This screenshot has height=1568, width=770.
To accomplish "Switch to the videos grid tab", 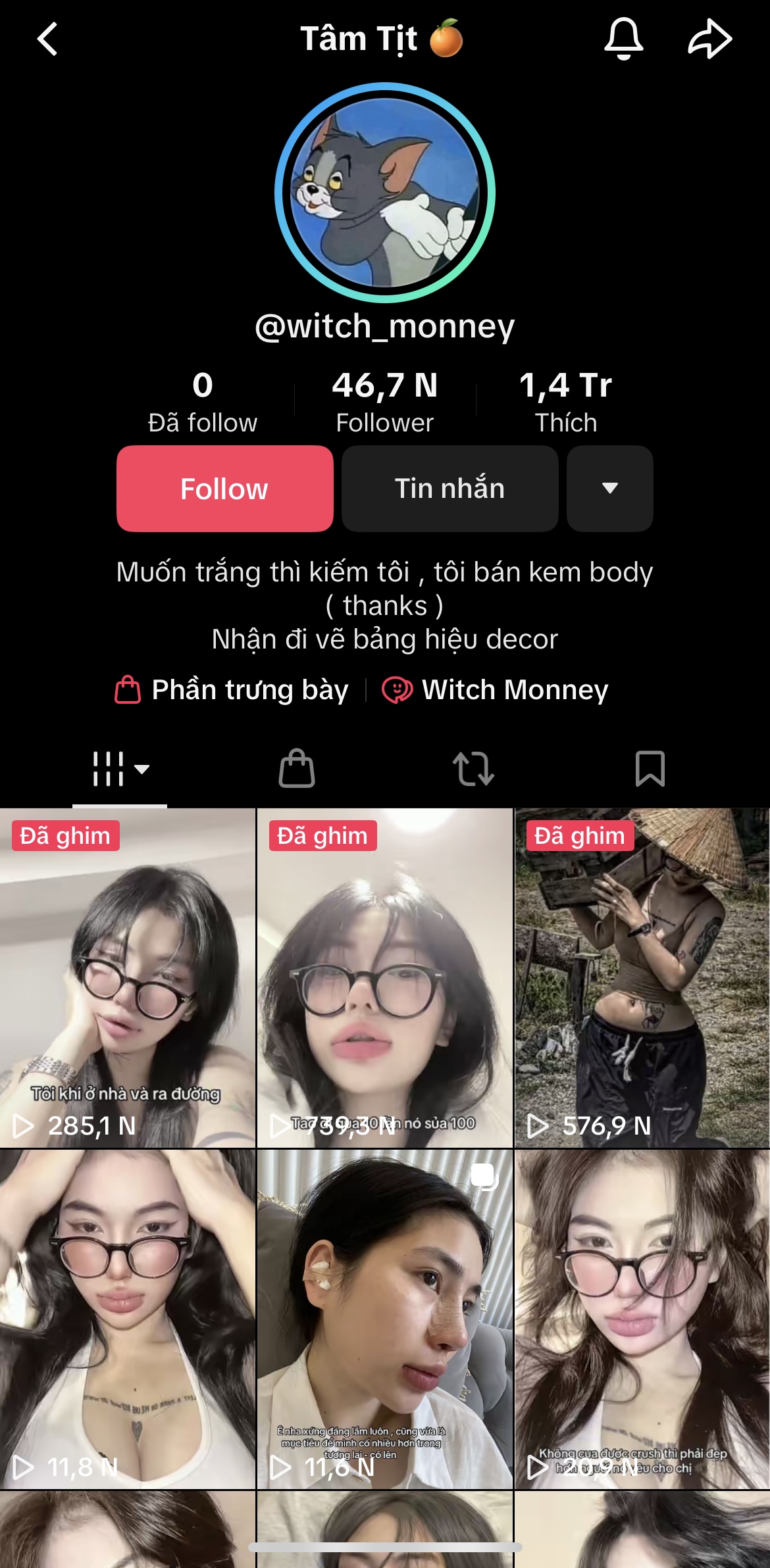I will (120, 768).
